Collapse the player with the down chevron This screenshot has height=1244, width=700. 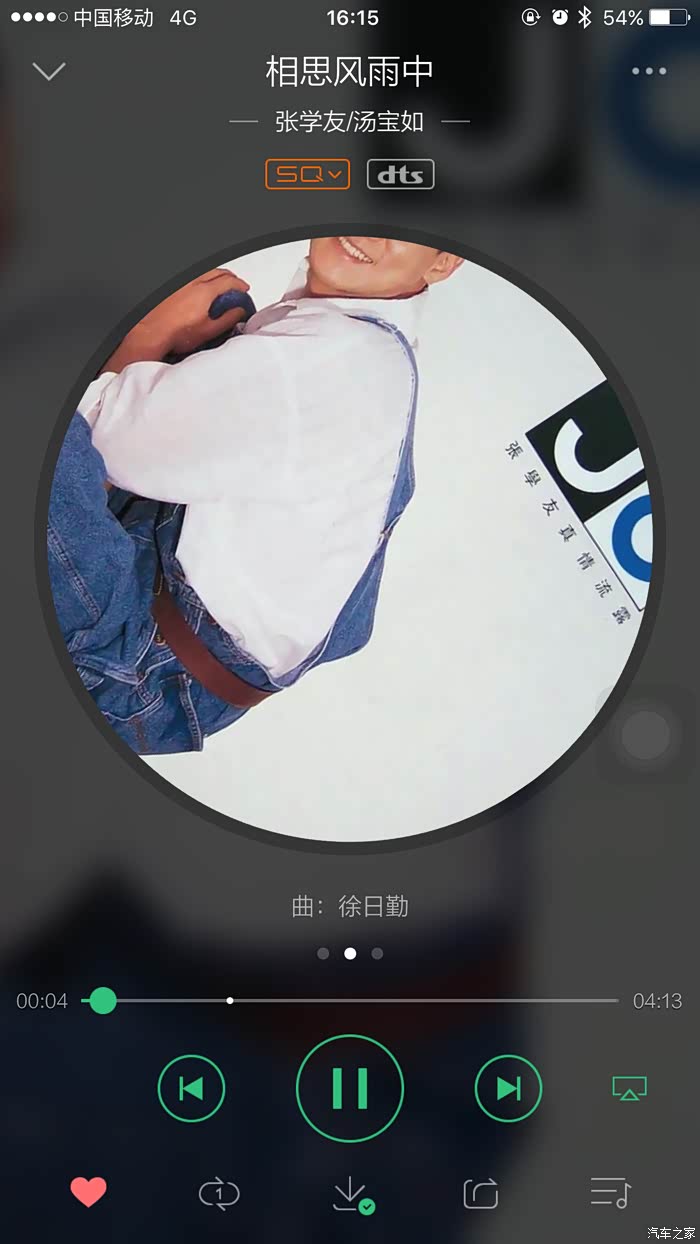coord(49,71)
